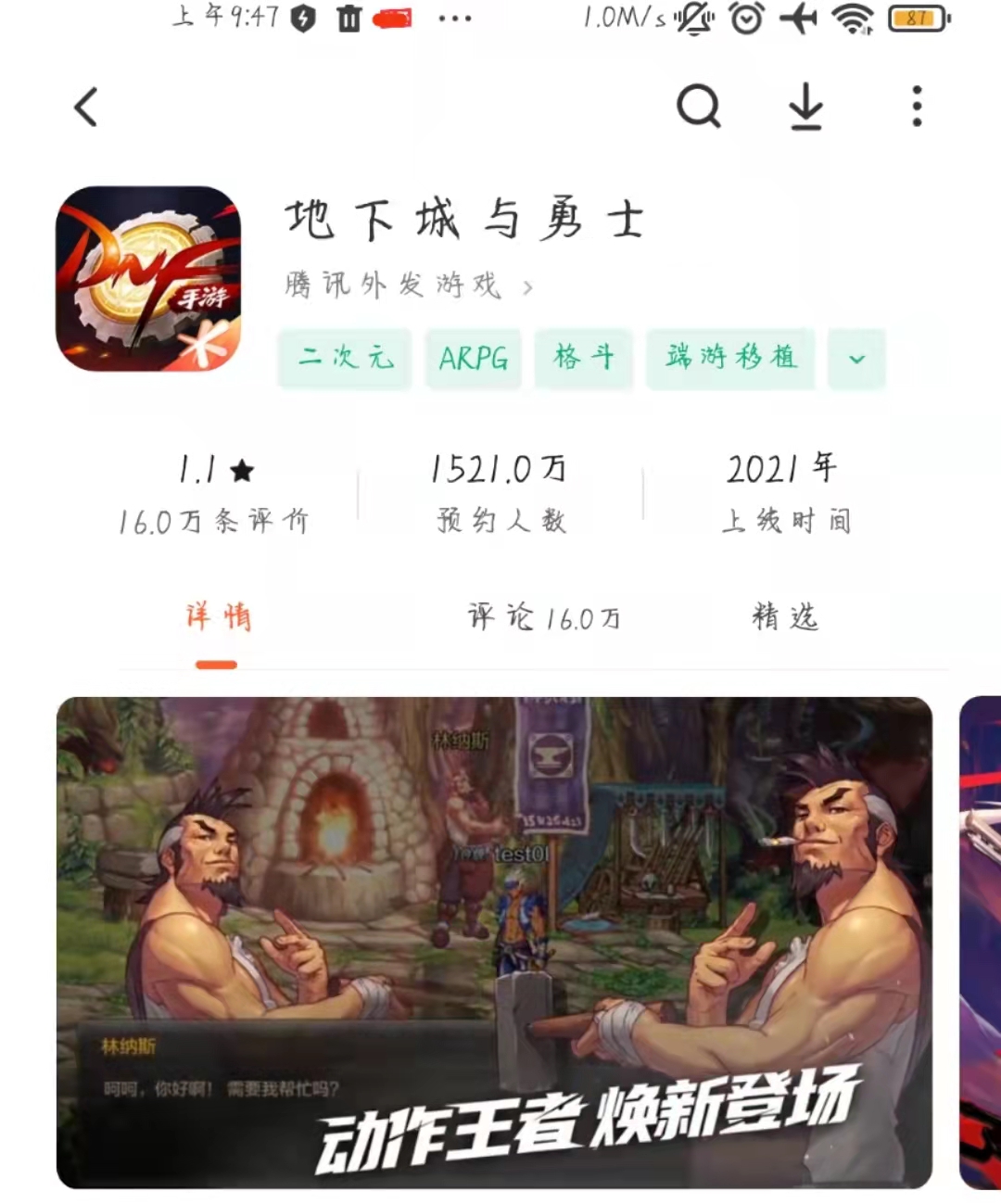View the 1.1 star rating reviews

[215, 495]
